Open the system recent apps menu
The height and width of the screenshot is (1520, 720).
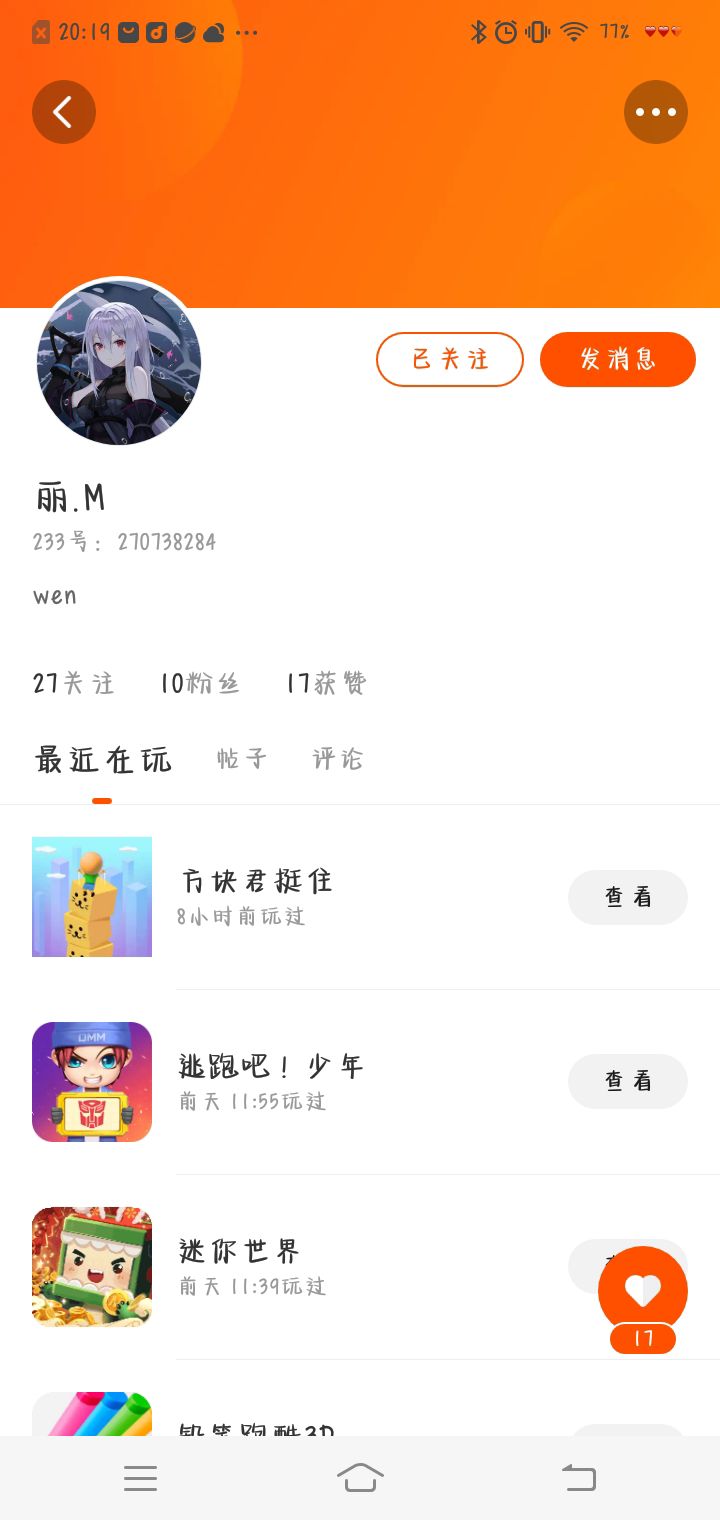coord(140,1478)
